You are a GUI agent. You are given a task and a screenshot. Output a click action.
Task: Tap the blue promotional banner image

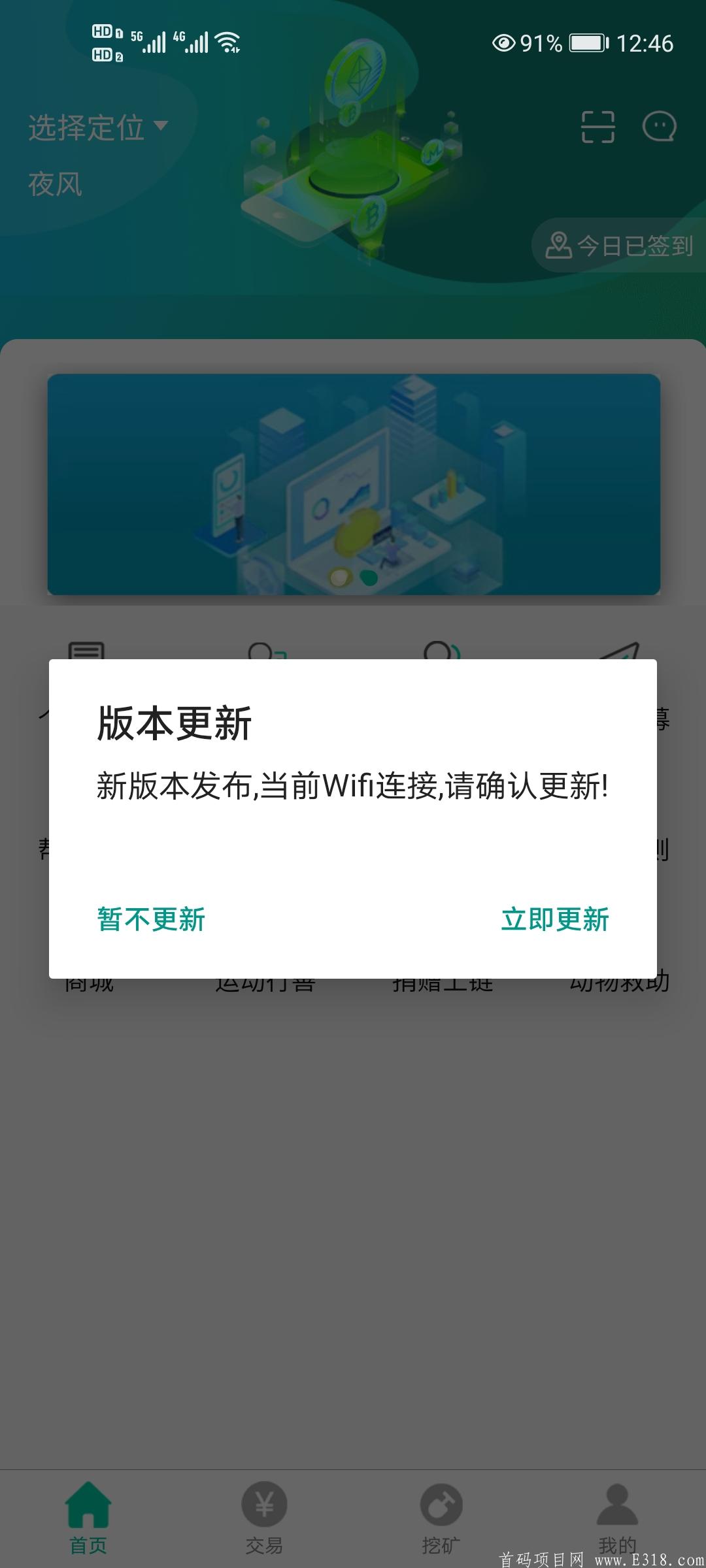[x=353, y=484]
